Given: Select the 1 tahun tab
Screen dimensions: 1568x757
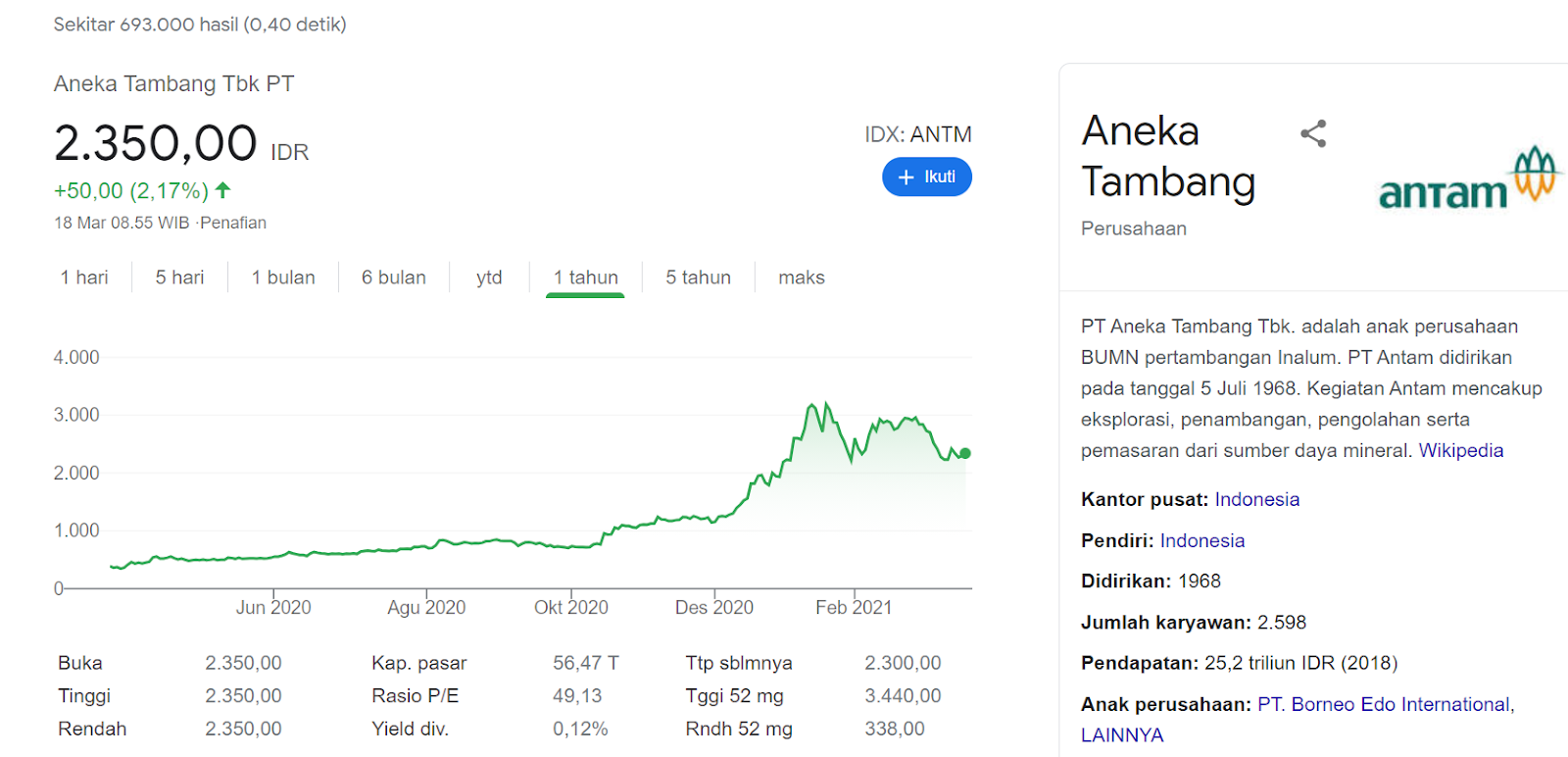Looking at the screenshot, I should (585, 278).
